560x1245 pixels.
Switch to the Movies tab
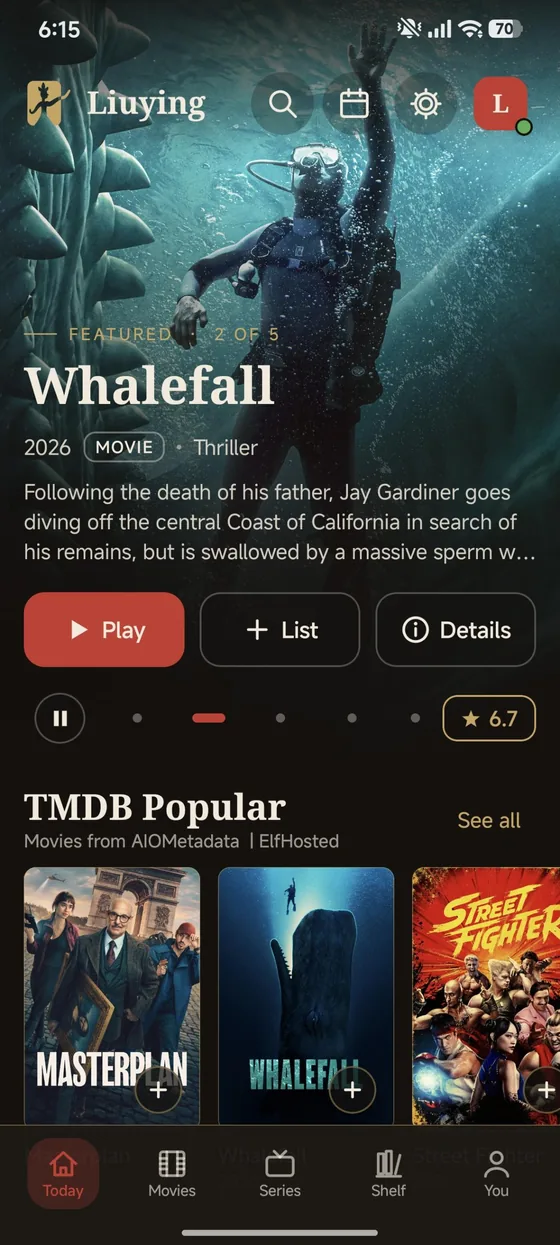(x=172, y=1174)
